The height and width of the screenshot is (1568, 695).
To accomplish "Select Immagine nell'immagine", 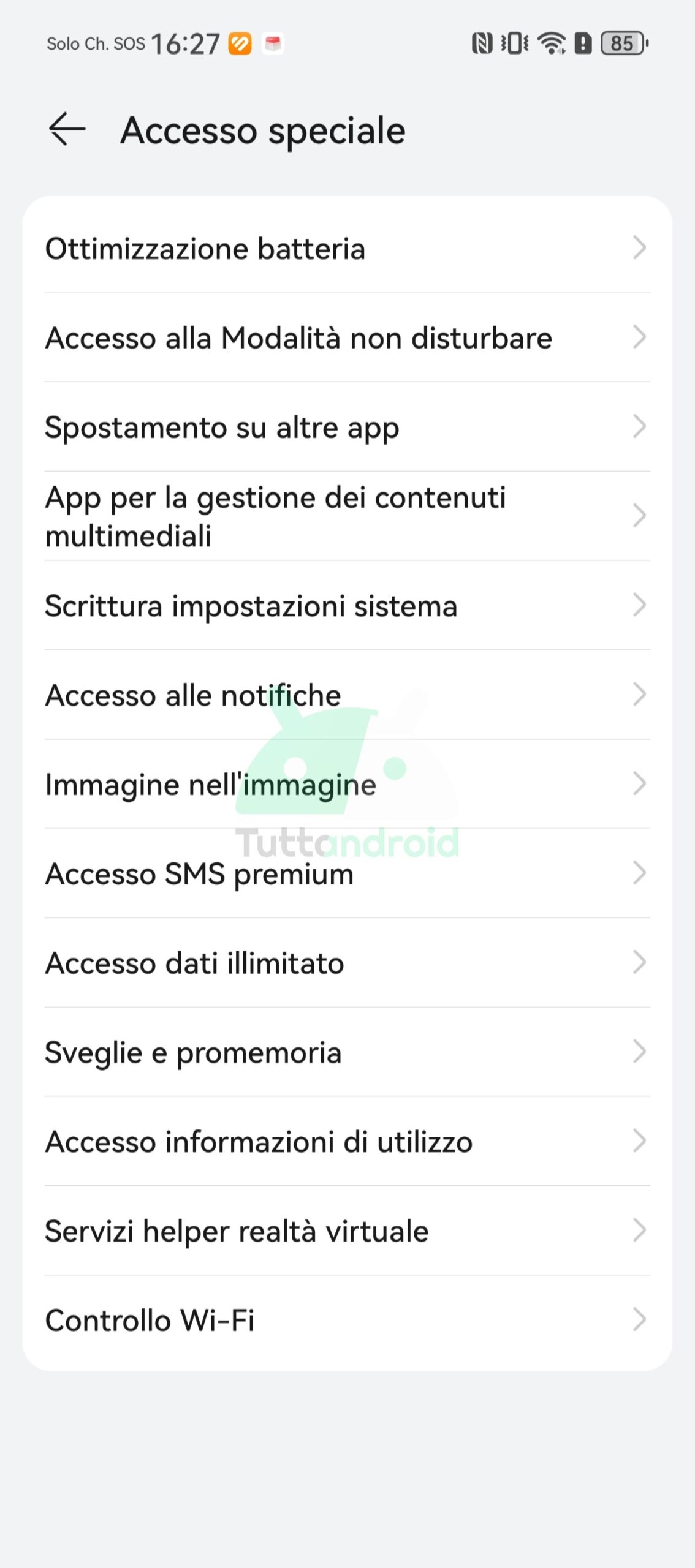I will [347, 785].
